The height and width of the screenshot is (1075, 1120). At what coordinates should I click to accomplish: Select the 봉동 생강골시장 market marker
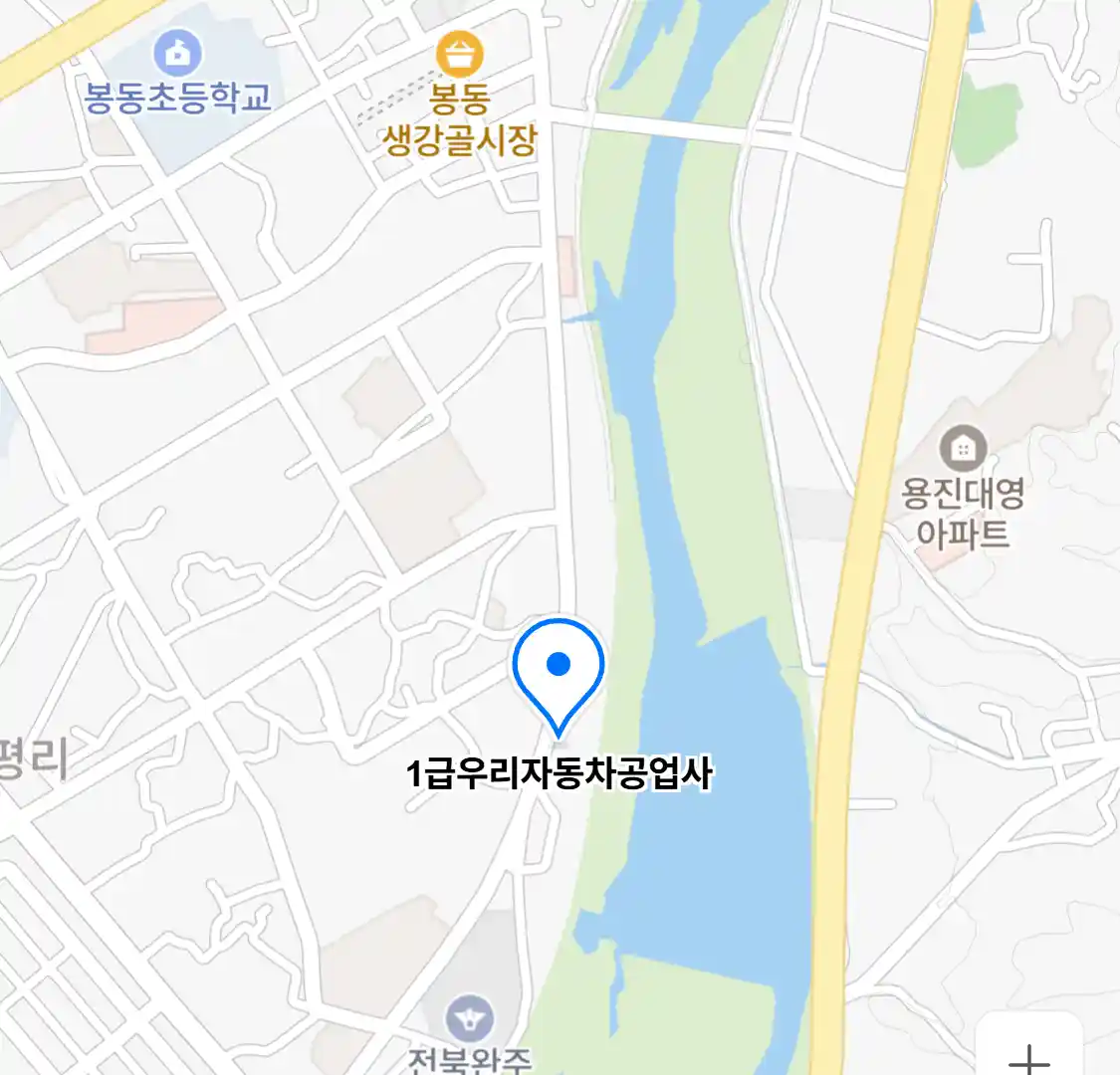point(460,54)
